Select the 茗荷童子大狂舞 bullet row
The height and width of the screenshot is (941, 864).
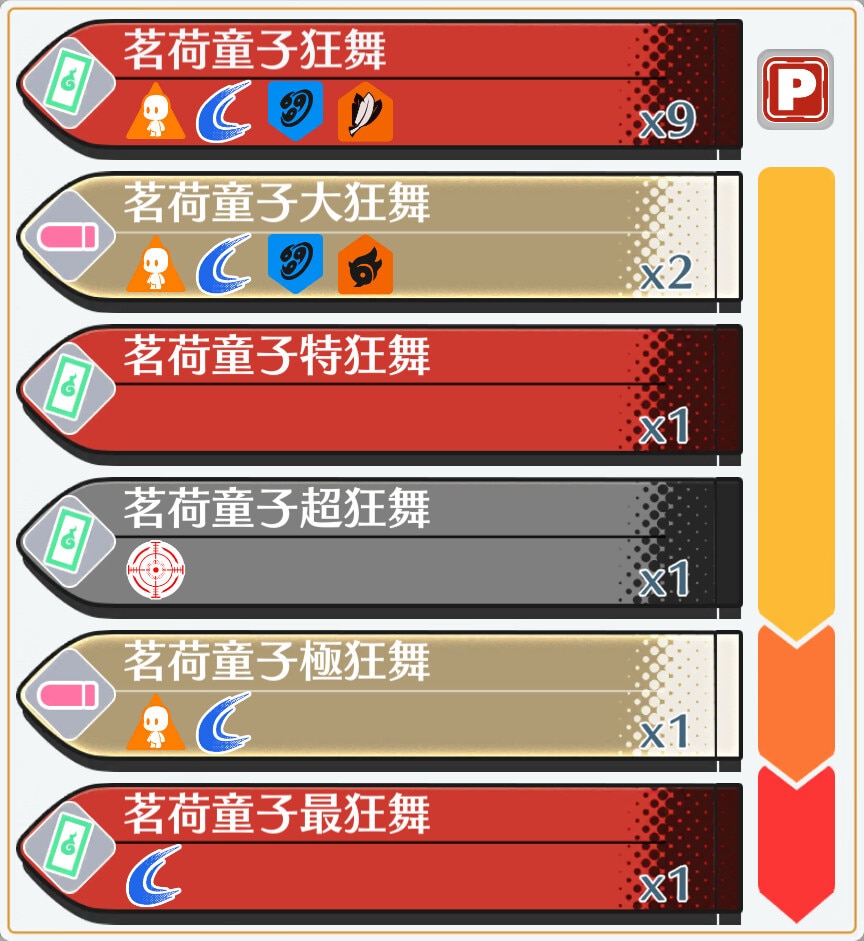tap(380, 237)
